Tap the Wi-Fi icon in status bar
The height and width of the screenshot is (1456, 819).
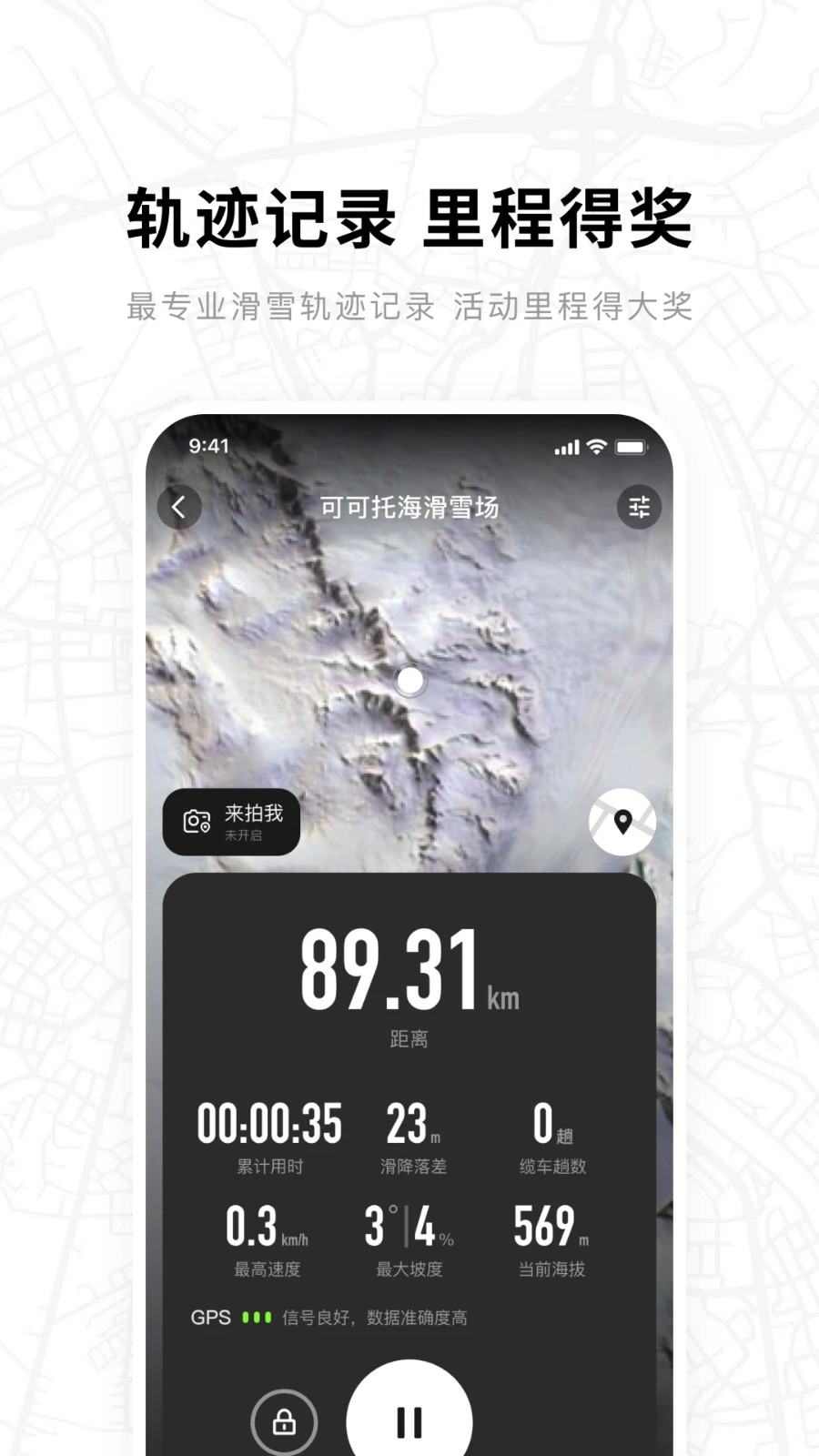[597, 447]
